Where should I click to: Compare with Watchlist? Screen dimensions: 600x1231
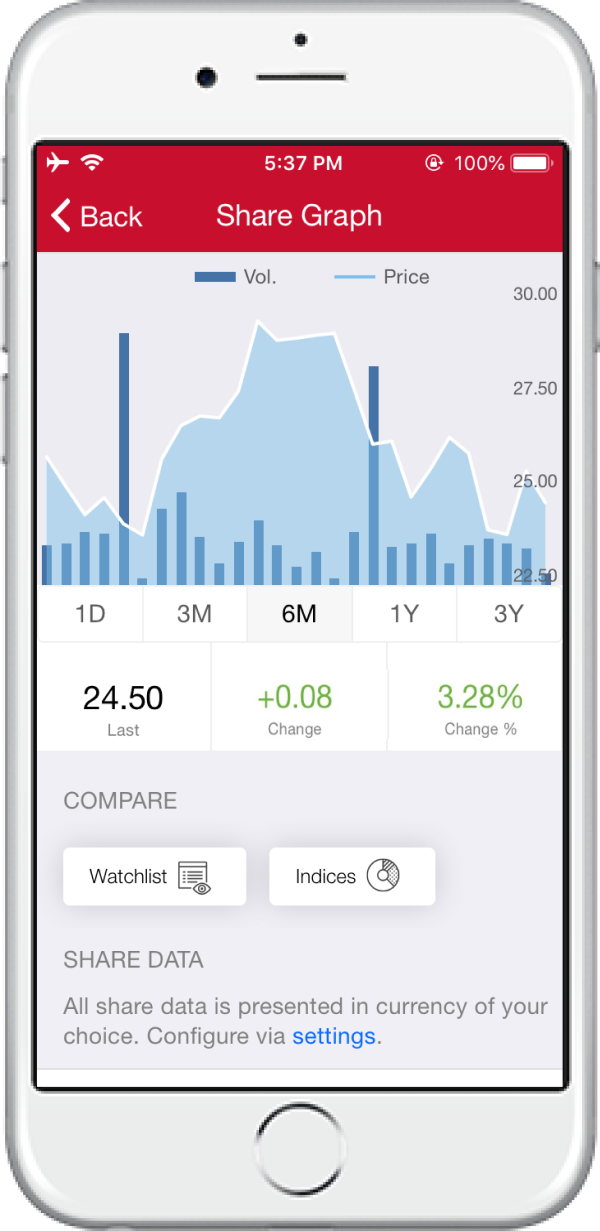click(154, 877)
